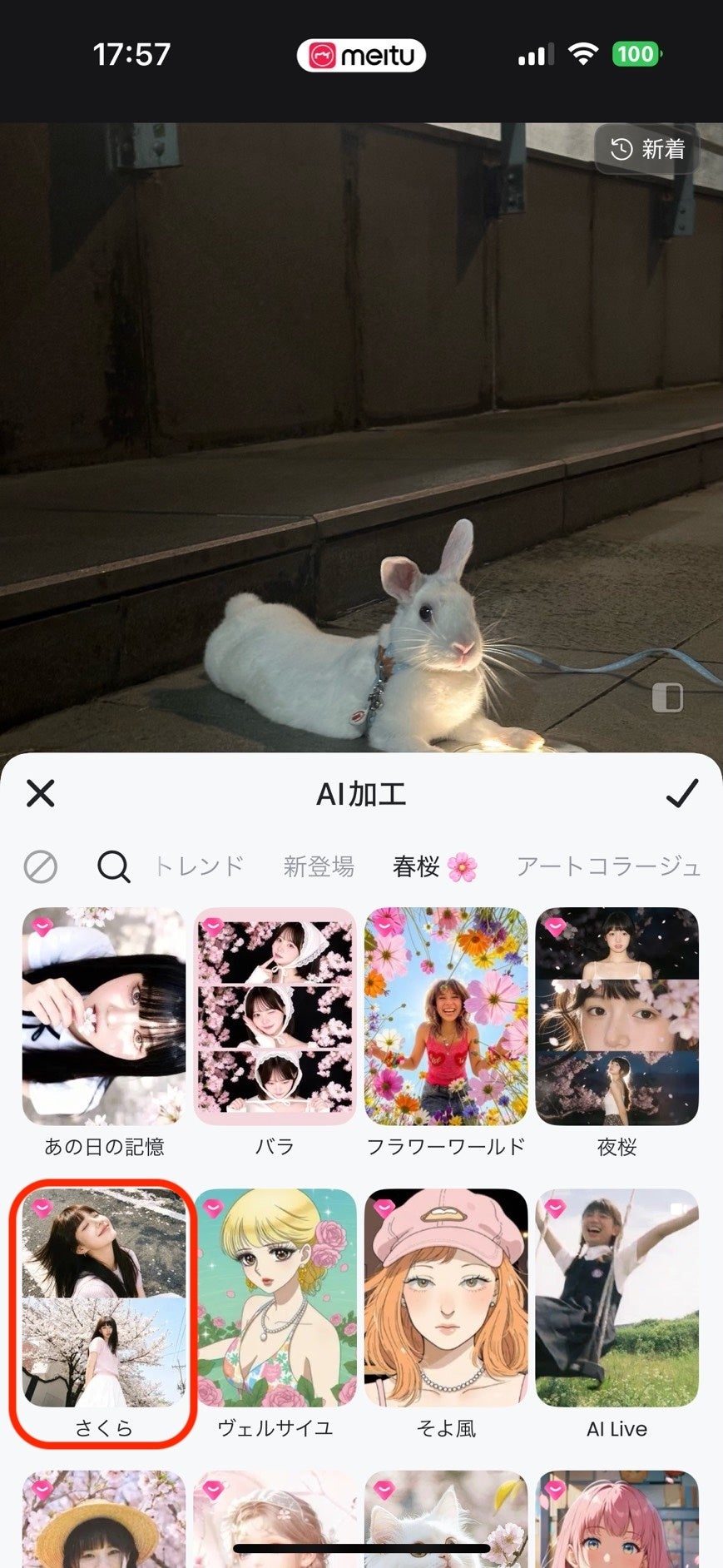Choose the ヴェルサイユ effect
Viewport: 723px width, 1568px height.
(275, 1298)
